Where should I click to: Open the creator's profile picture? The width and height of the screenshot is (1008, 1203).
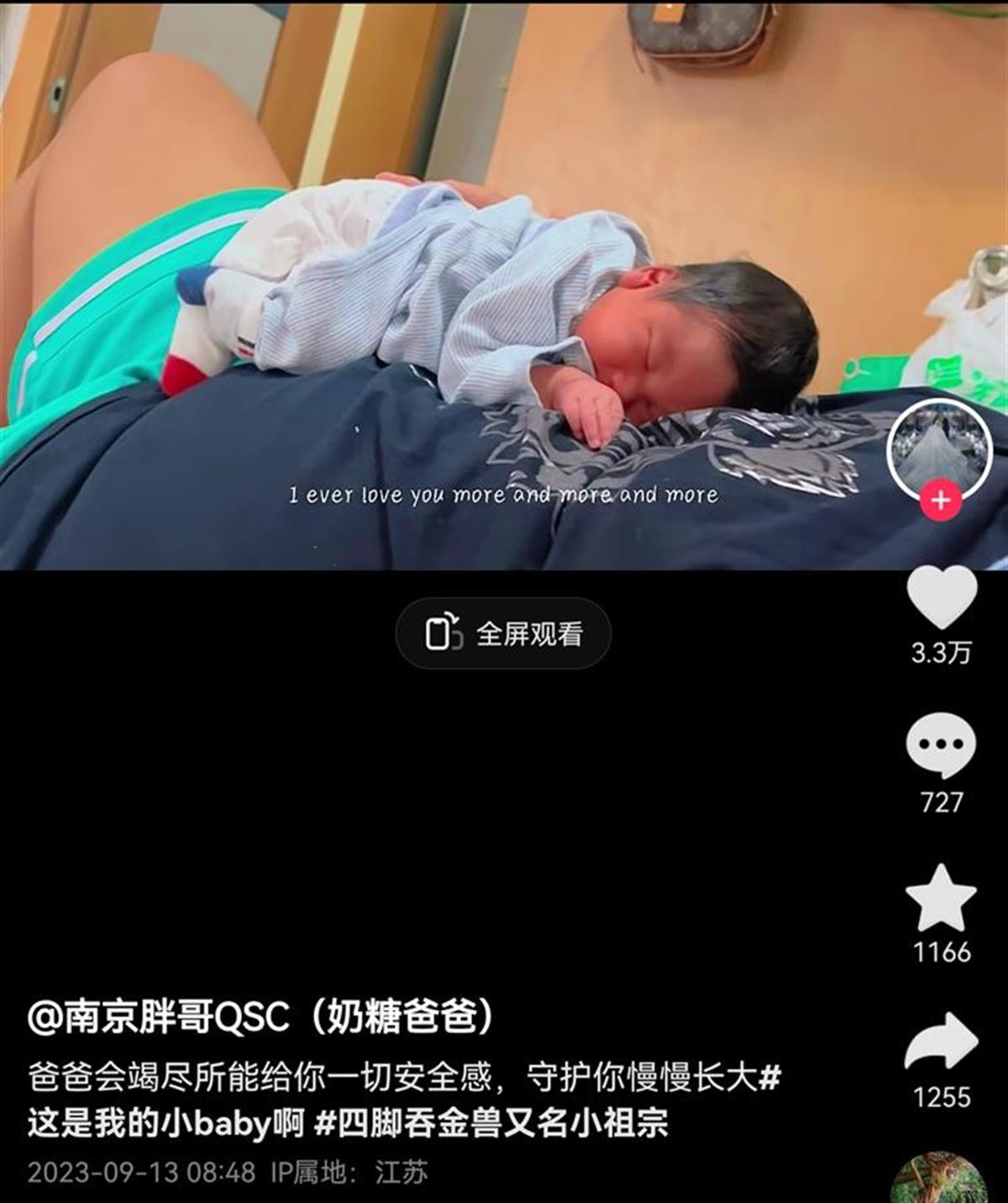click(941, 449)
